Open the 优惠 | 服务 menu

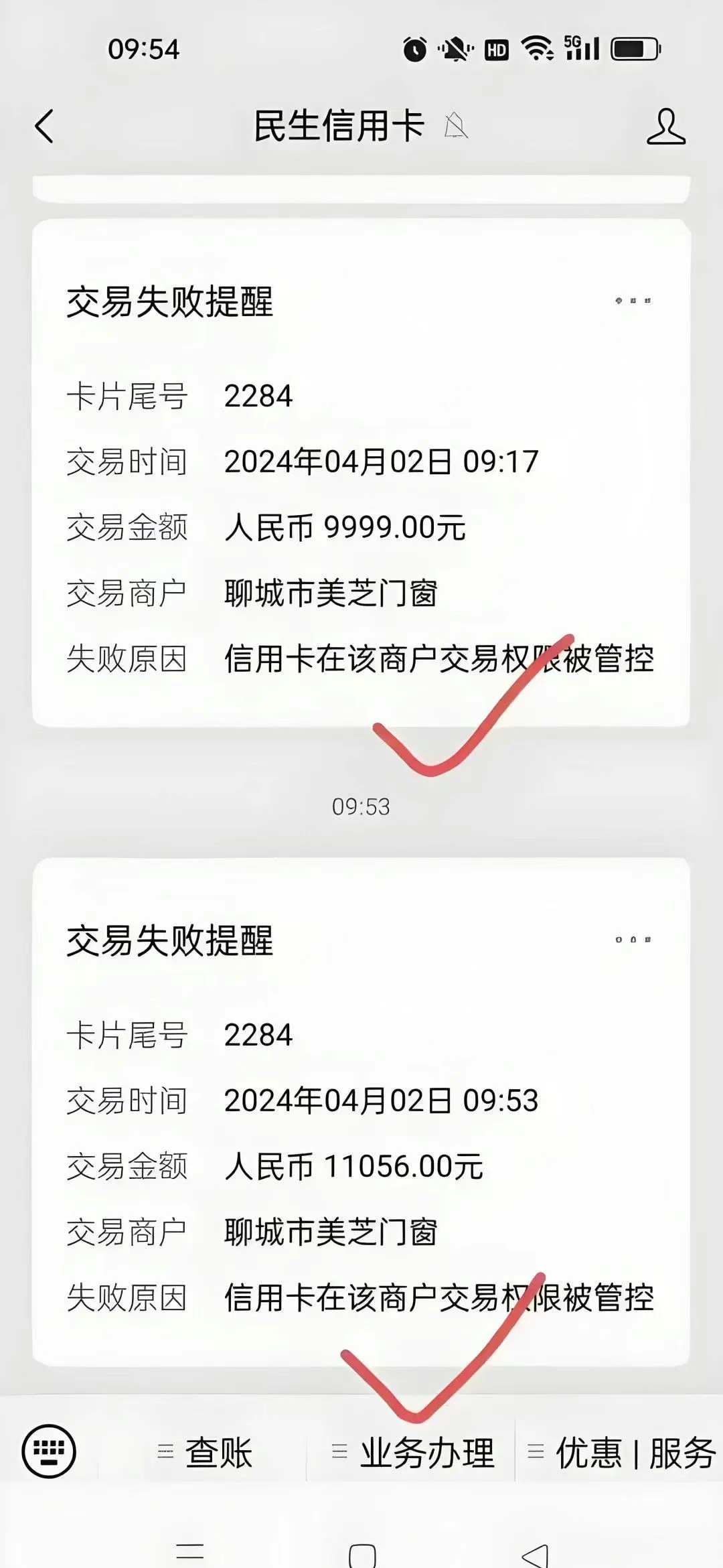coord(621,1453)
